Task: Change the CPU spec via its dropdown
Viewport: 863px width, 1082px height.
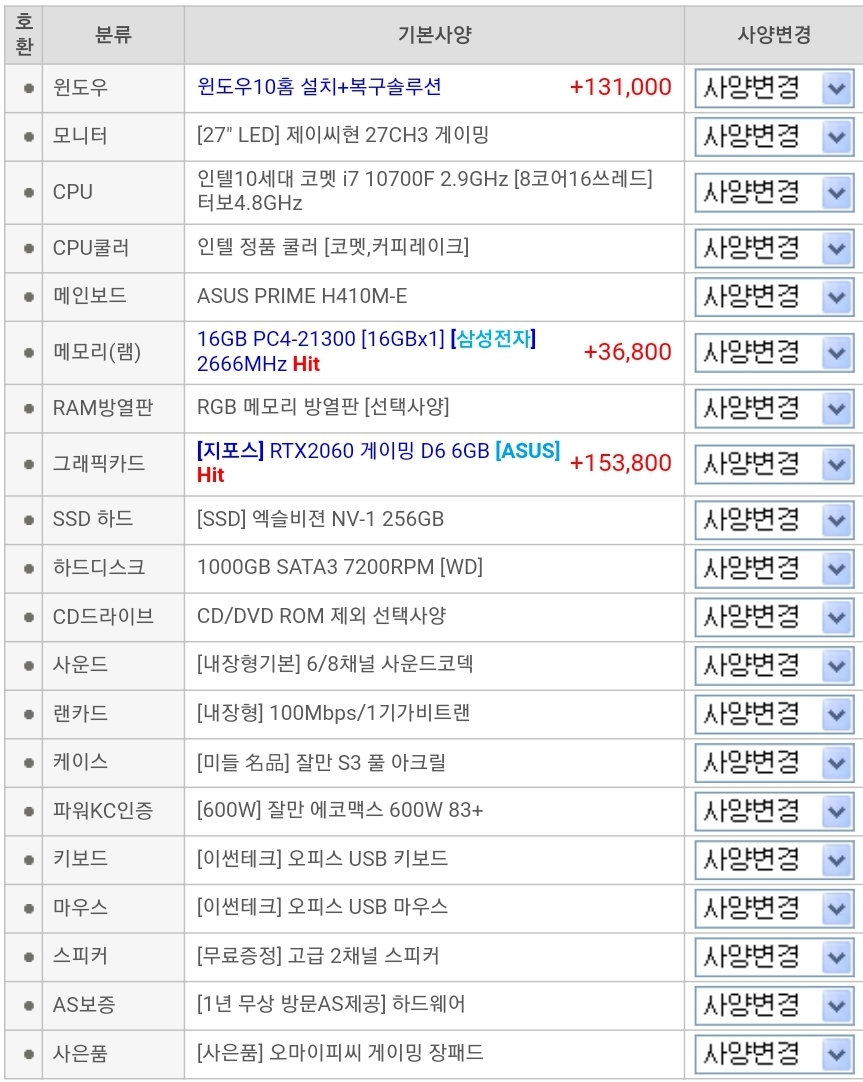Action: [x=774, y=192]
